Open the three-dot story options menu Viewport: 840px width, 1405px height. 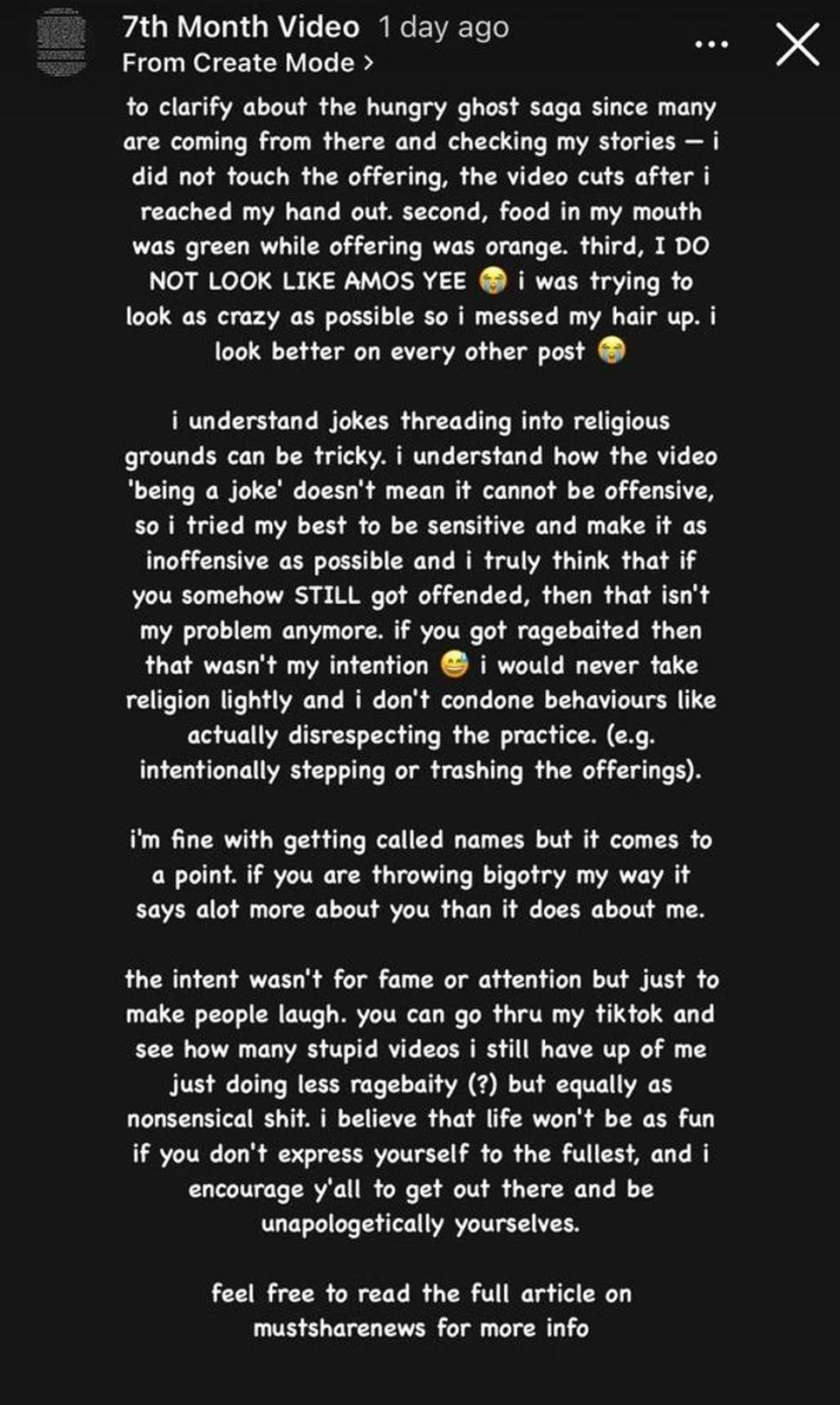pyautogui.click(x=711, y=45)
